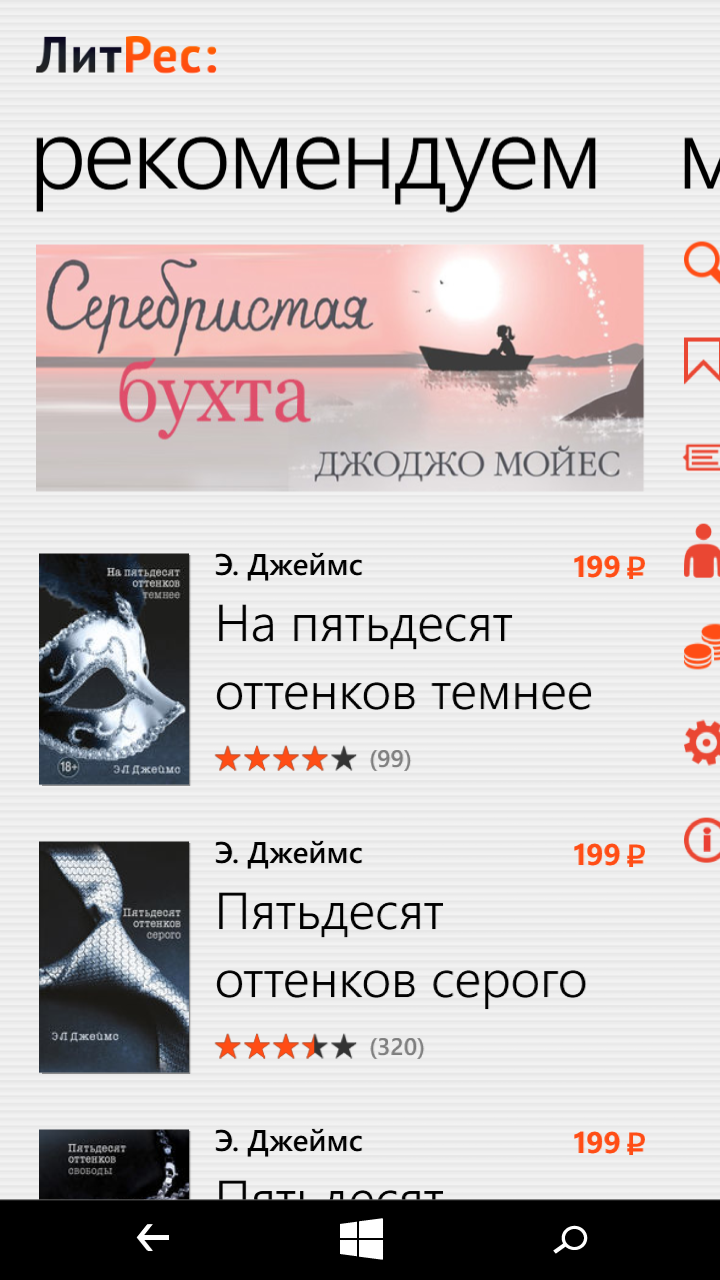Tap the orange search magnifier icon
Image resolution: width=720 pixels, height=1280 pixels.
click(x=703, y=262)
